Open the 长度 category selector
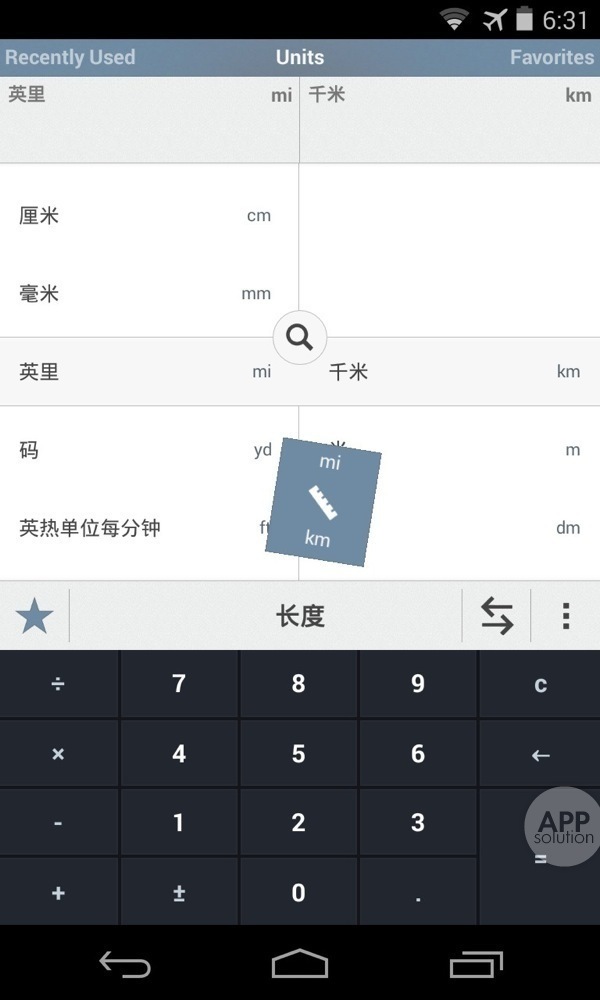Viewport: 600px width, 1000px height. (x=300, y=616)
